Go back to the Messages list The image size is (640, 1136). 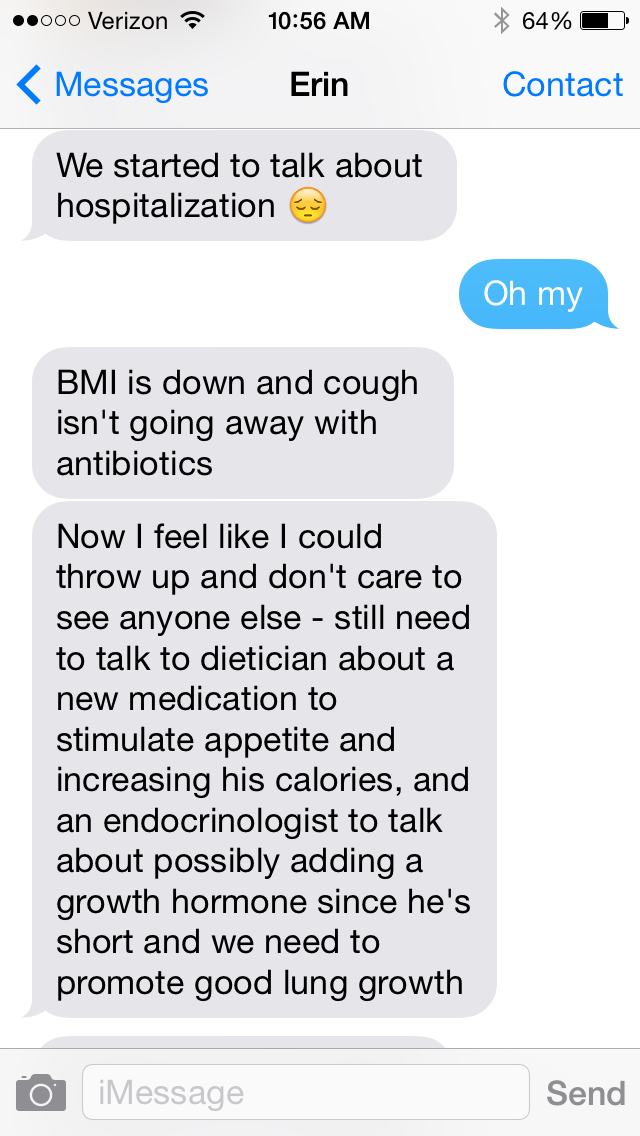[112, 86]
